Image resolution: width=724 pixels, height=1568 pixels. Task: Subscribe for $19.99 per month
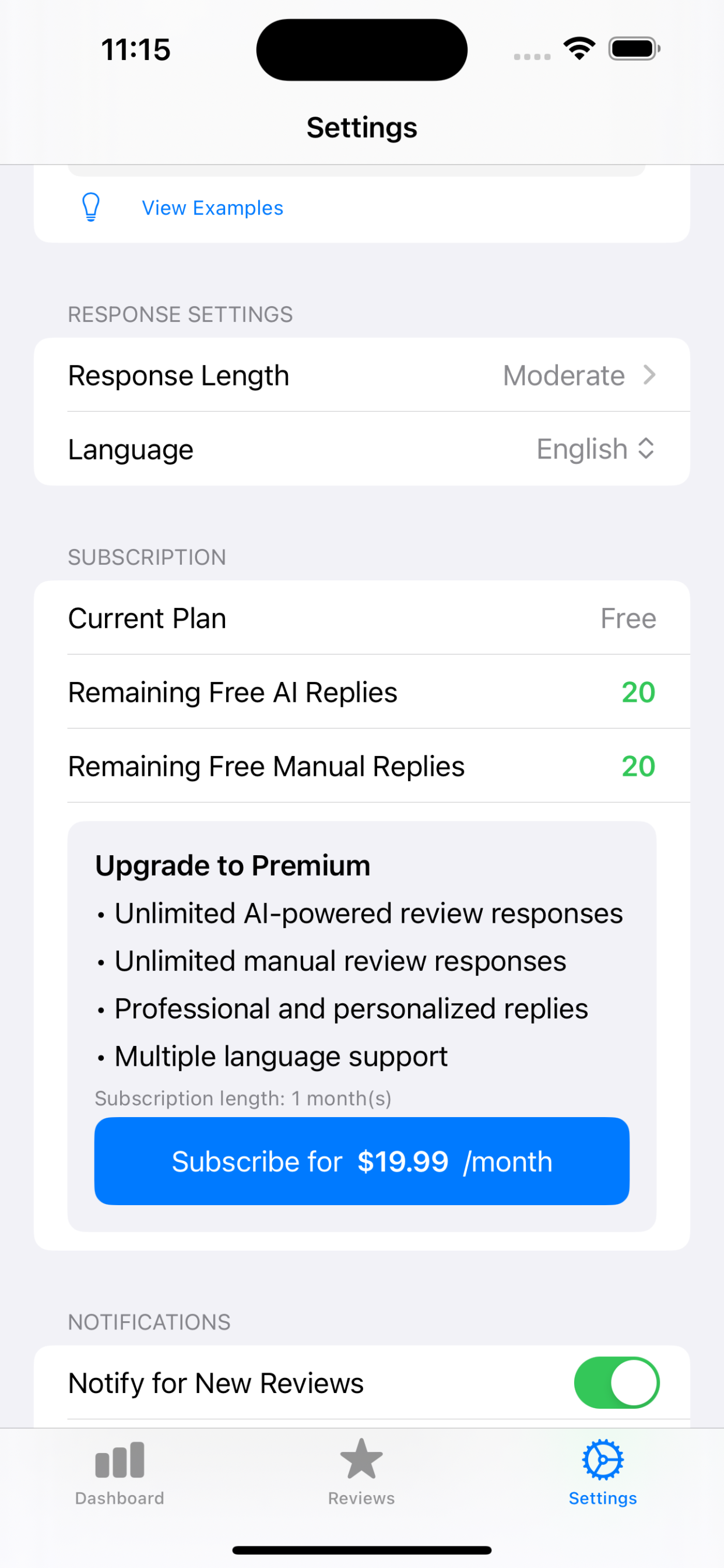[x=362, y=1161]
